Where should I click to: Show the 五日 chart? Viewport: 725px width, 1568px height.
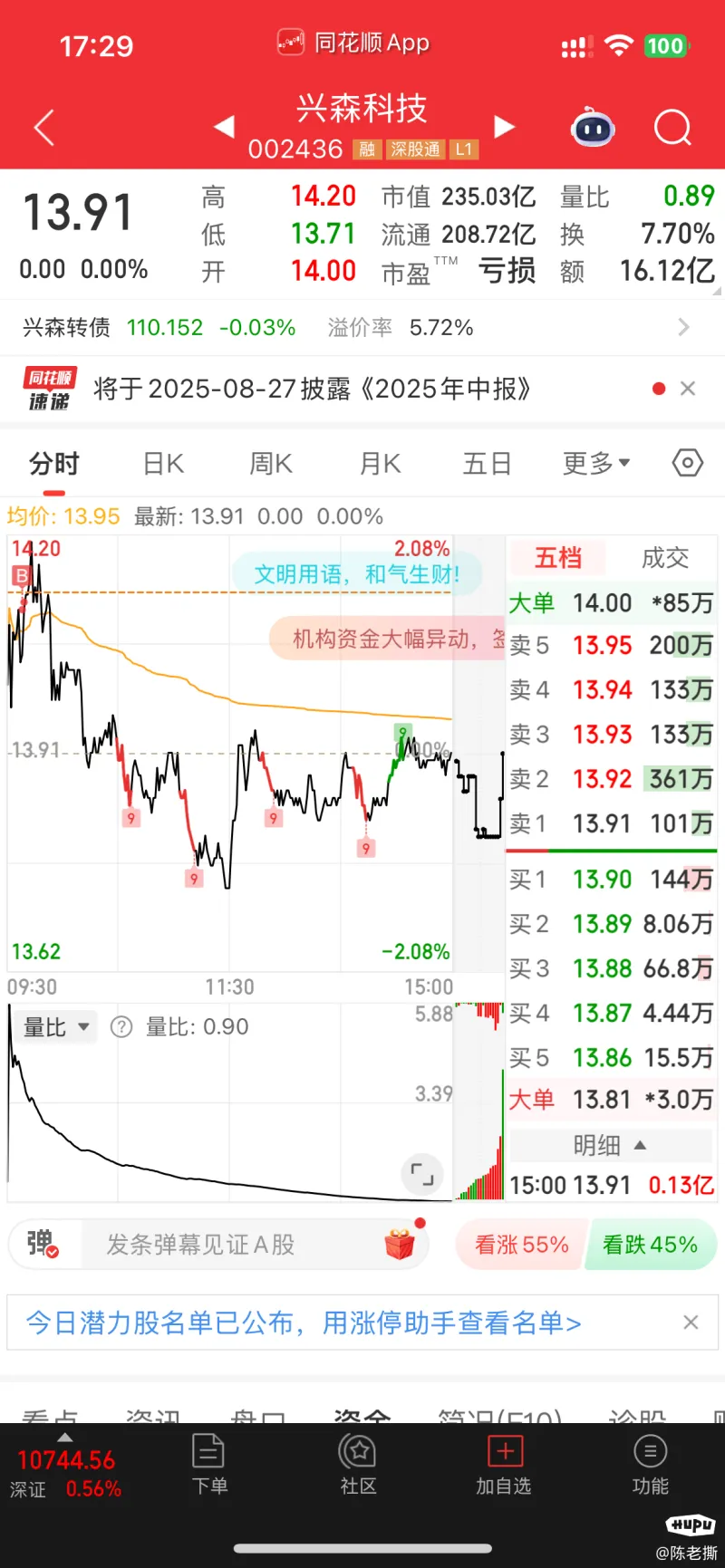(x=488, y=464)
